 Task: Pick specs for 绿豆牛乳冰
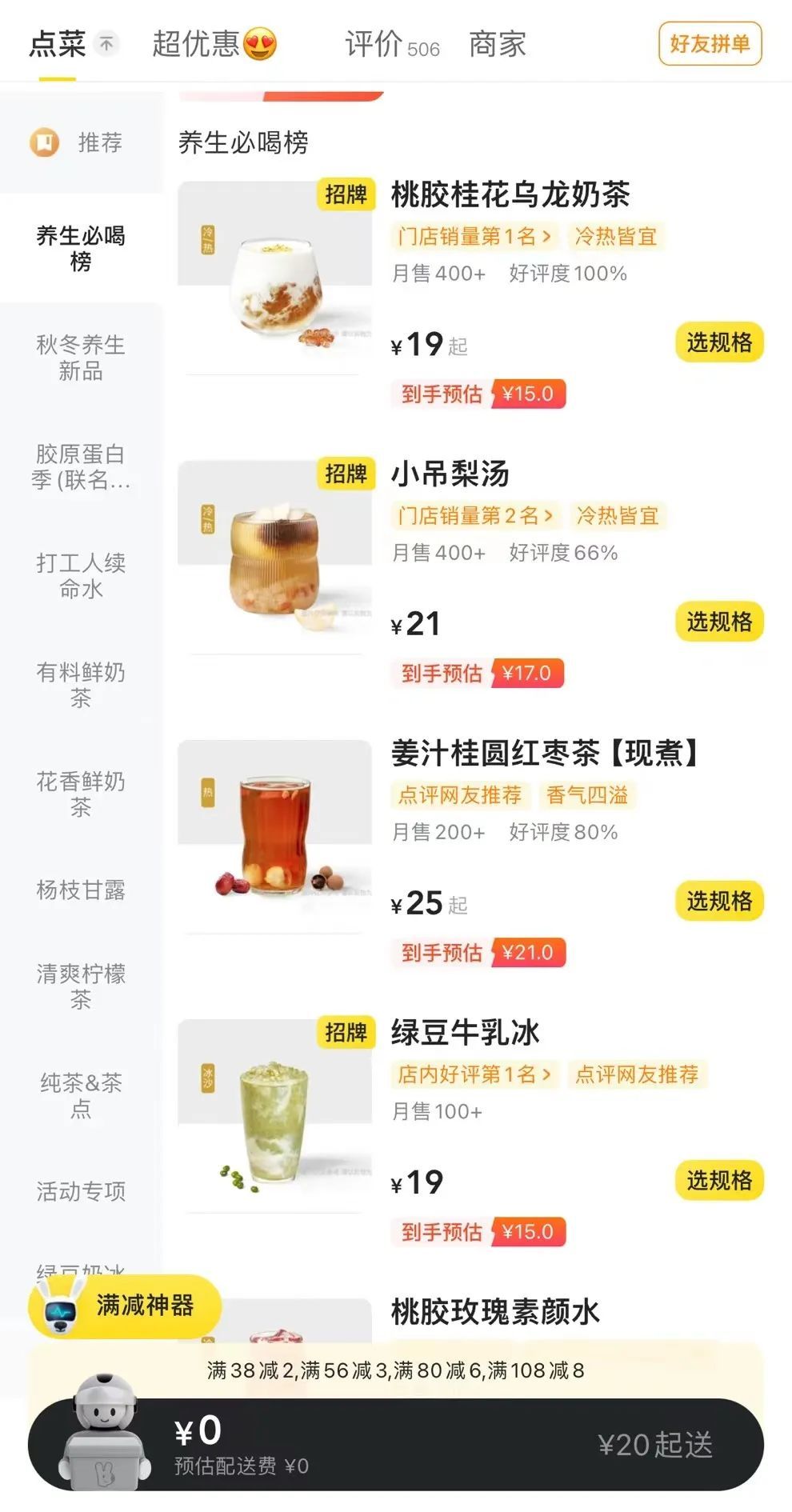718,1181
